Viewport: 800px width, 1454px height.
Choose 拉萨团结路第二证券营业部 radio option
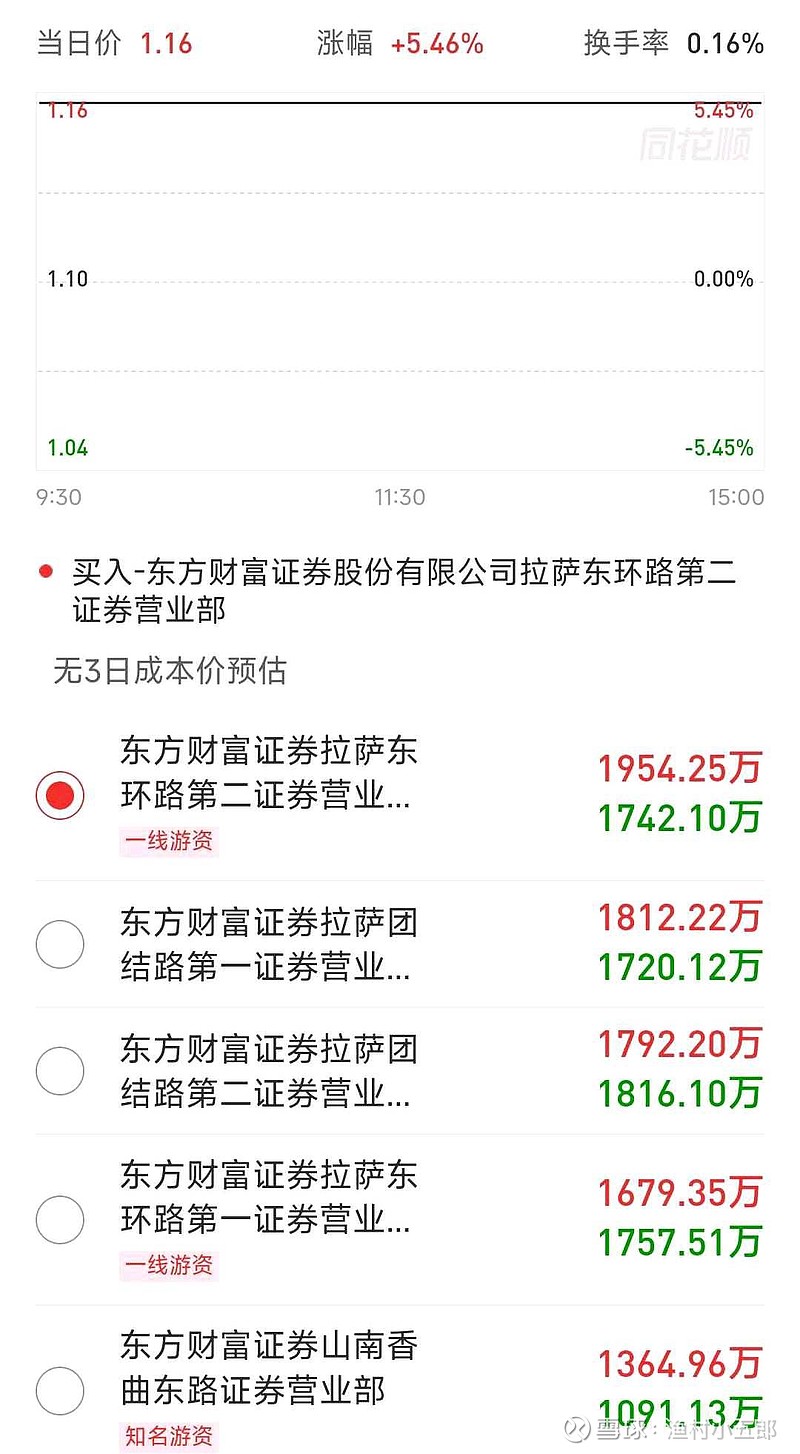tap(60, 1071)
